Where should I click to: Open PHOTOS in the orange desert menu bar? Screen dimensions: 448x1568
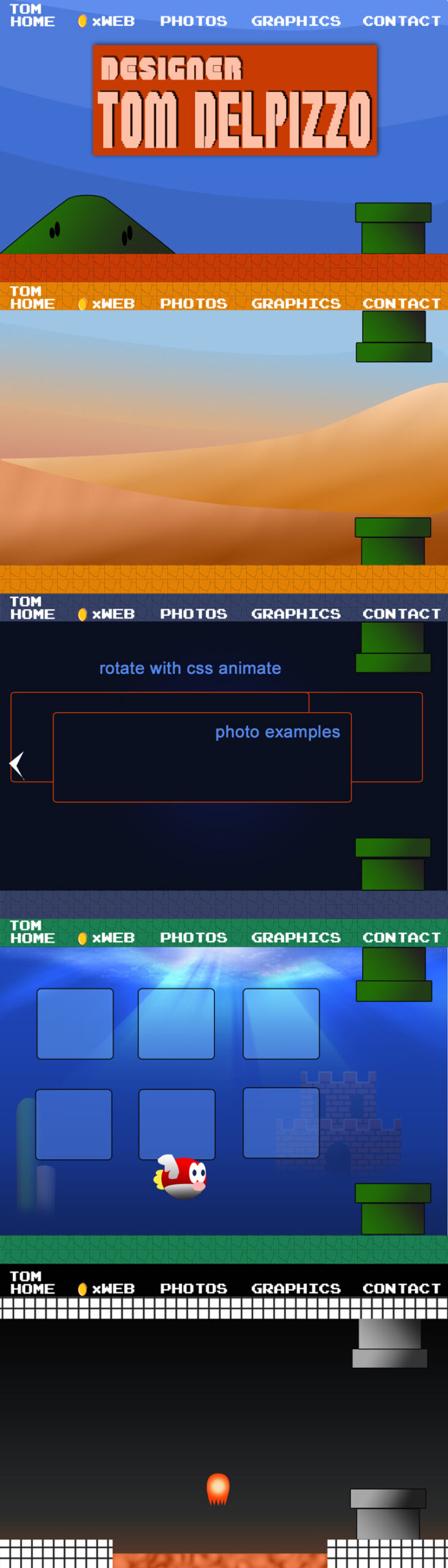coord(193,303)
